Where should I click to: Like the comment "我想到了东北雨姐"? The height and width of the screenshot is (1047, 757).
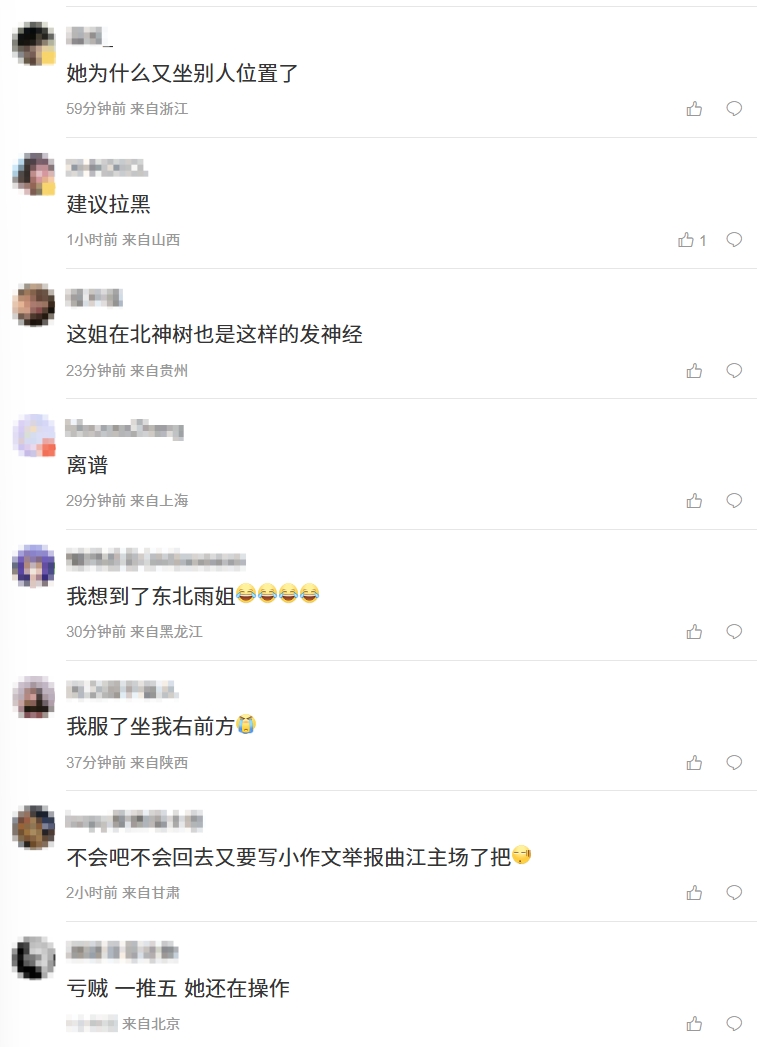(694, 632)
